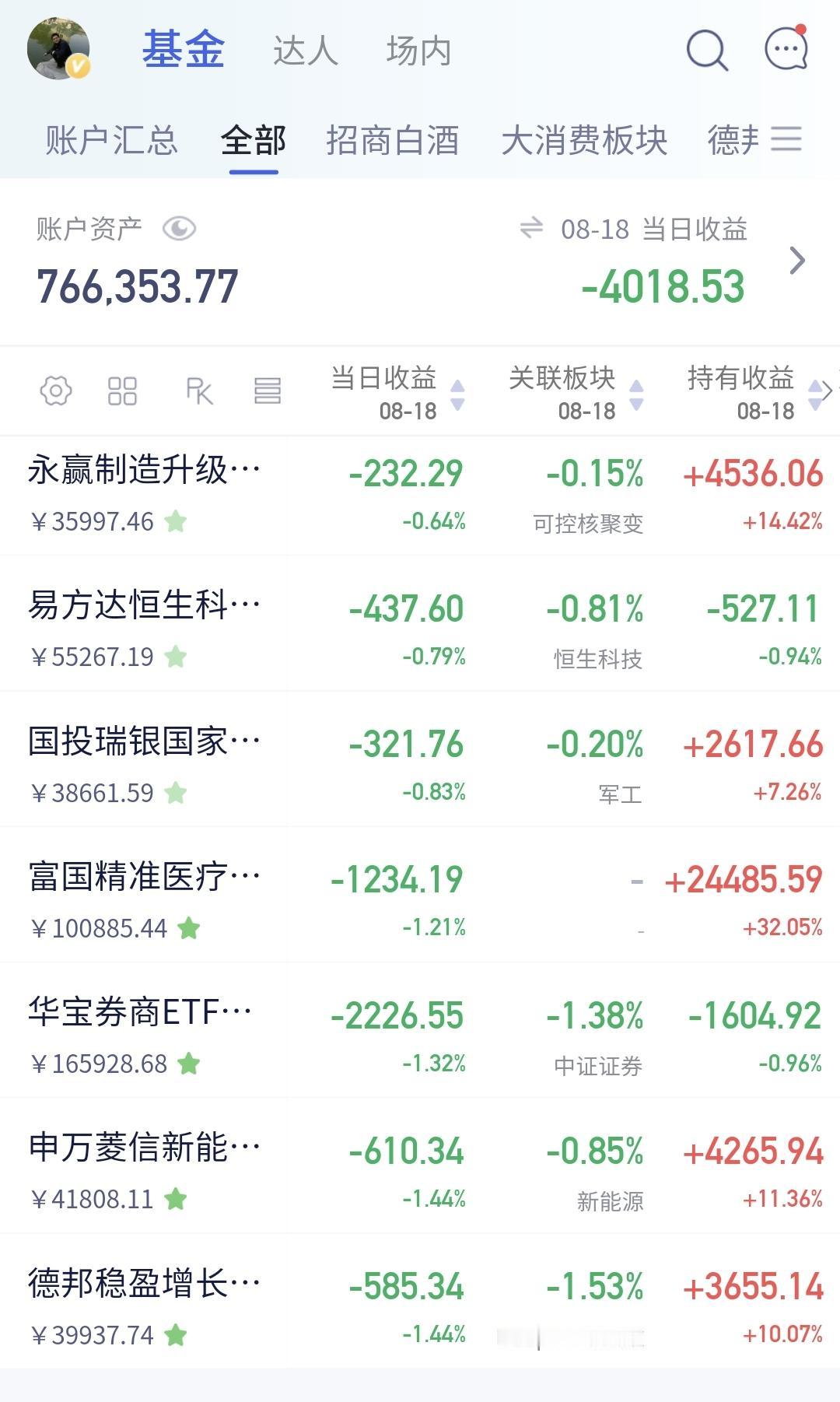This screenshot has width=840, height=1402.
Task: Select the 招商白酒 tab
Action: 392,141
